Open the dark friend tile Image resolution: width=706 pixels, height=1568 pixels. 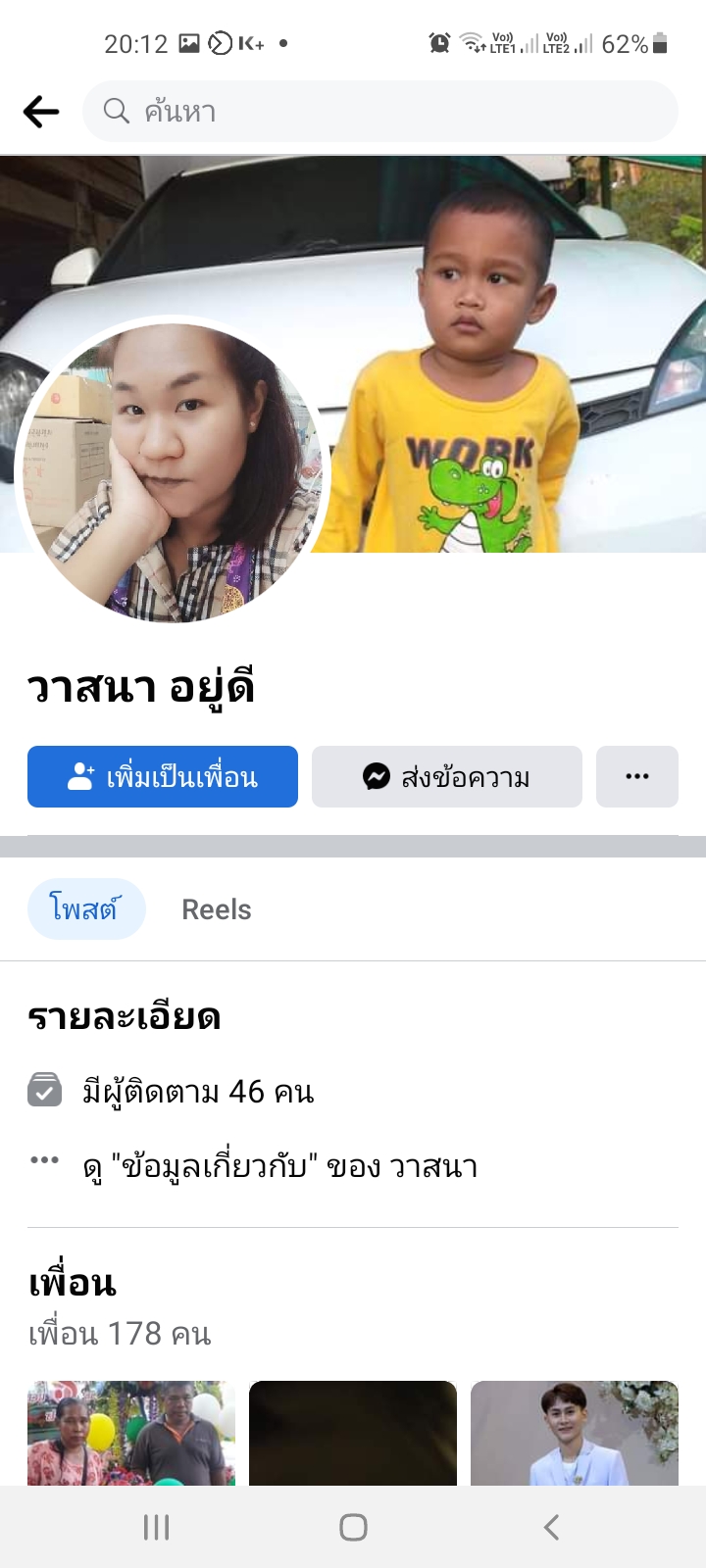point(353,1433)
